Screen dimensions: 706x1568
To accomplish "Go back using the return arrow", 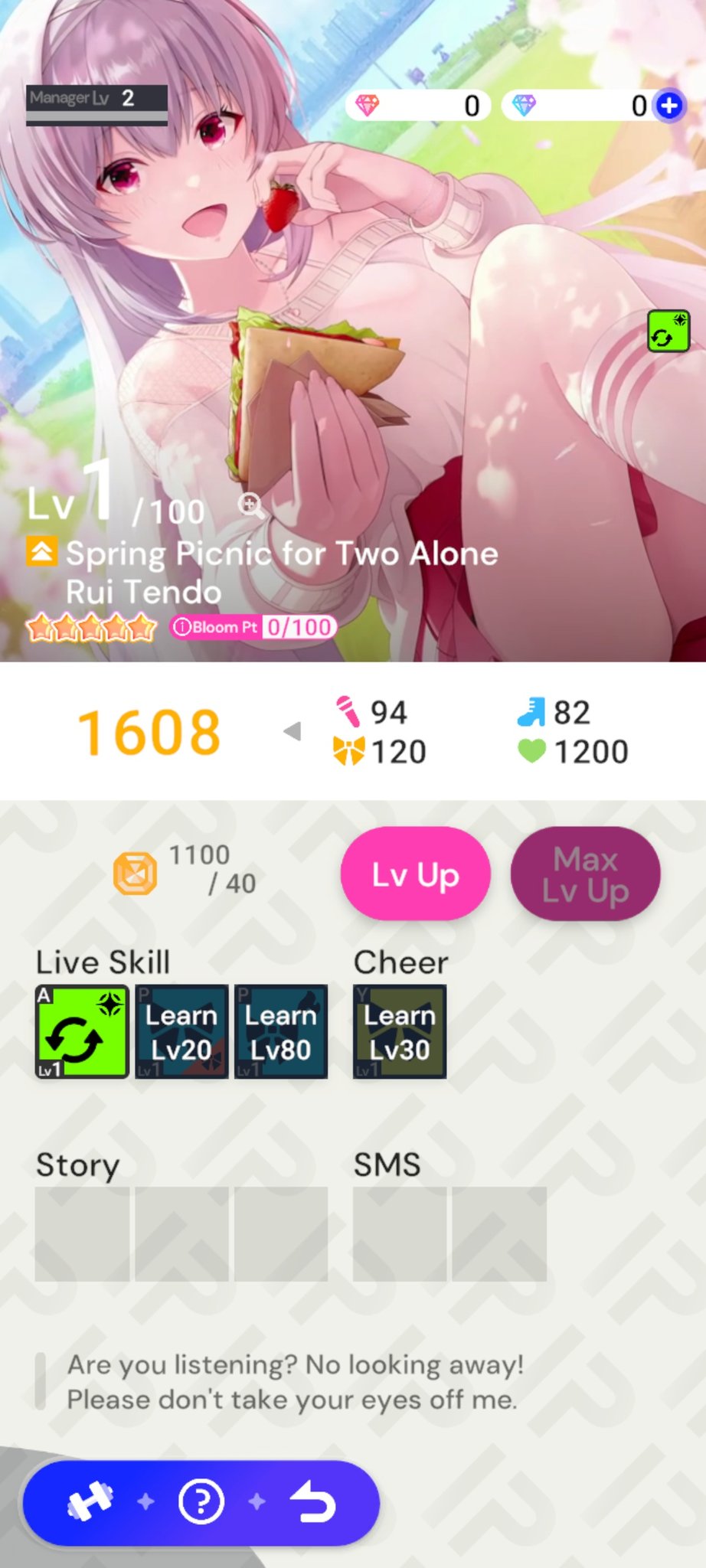I will 313,1502.
